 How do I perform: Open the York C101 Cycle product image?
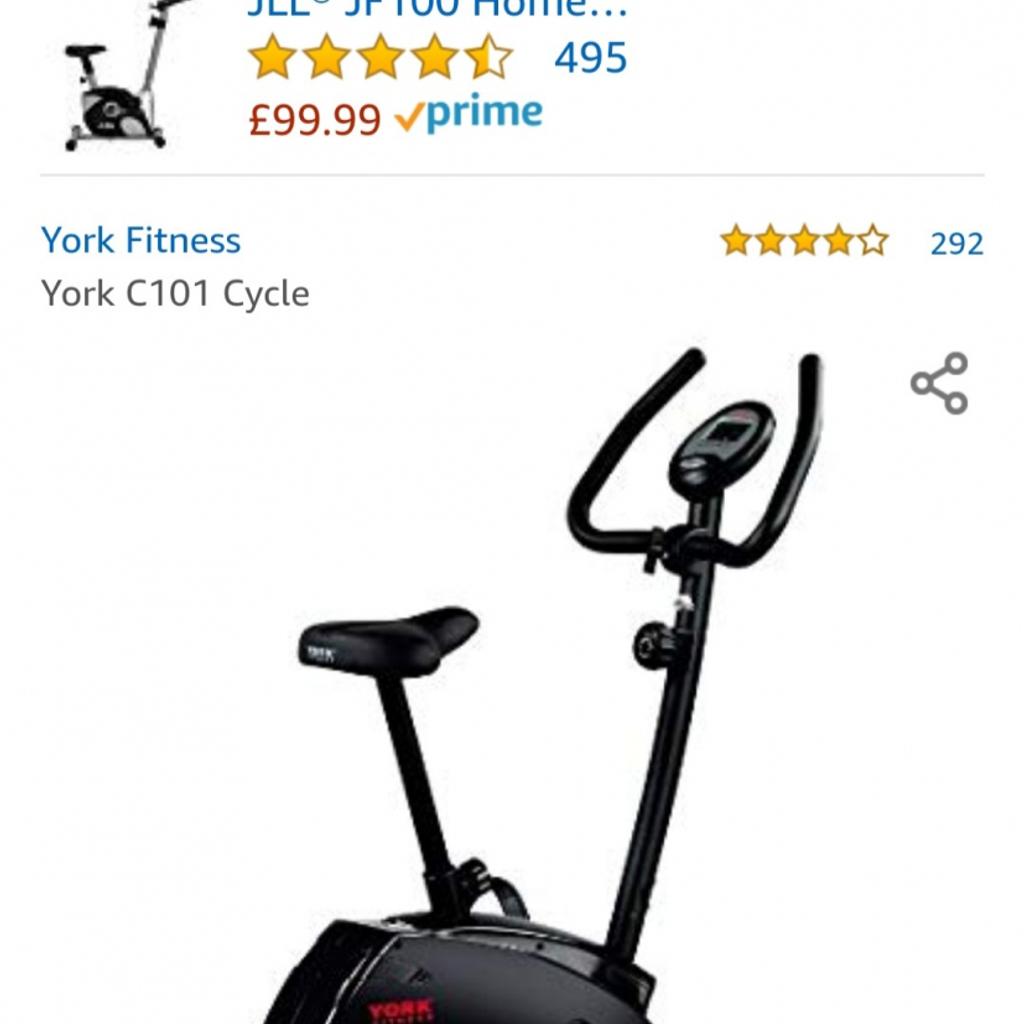[560, 690]
